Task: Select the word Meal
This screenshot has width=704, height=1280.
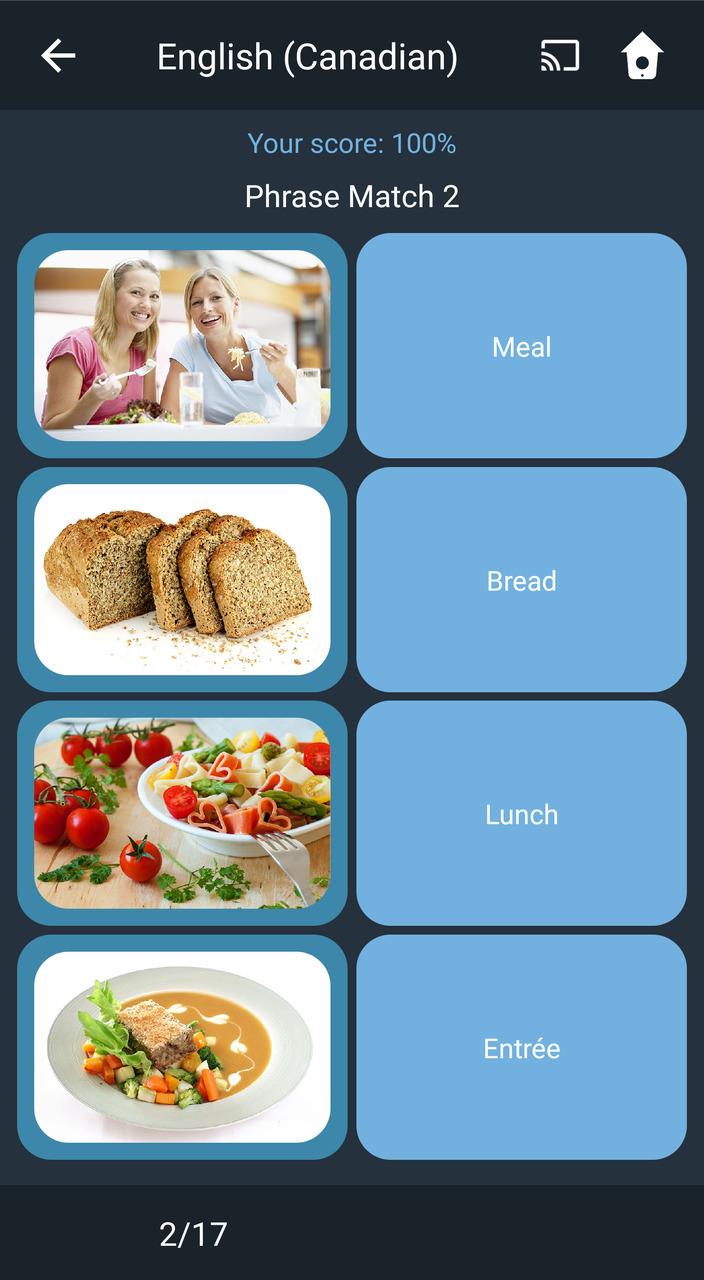Action: (521, 346)
